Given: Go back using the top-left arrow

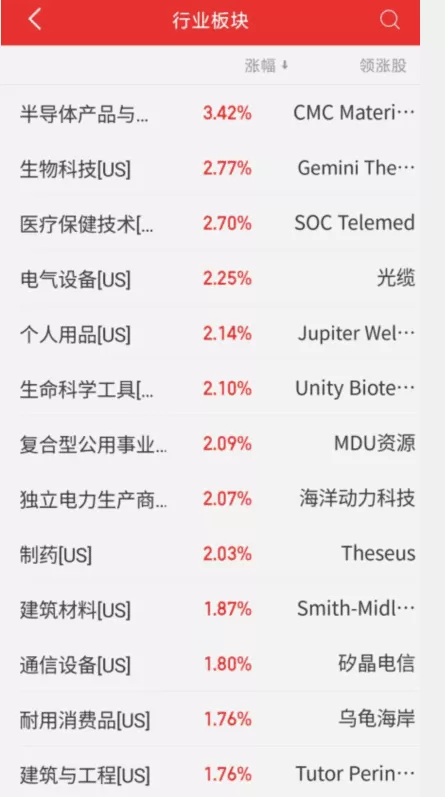Looking at the screenshot, I should point(35,20).
